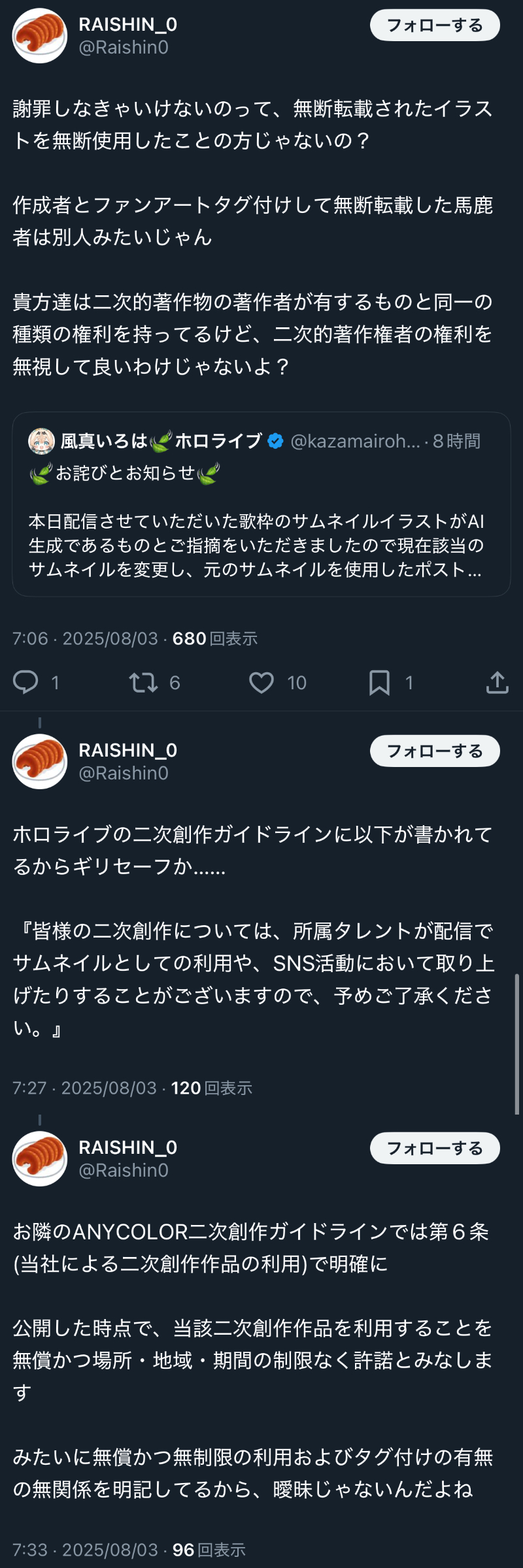Bookmark the 7:06 post

(x=379, y=683)
